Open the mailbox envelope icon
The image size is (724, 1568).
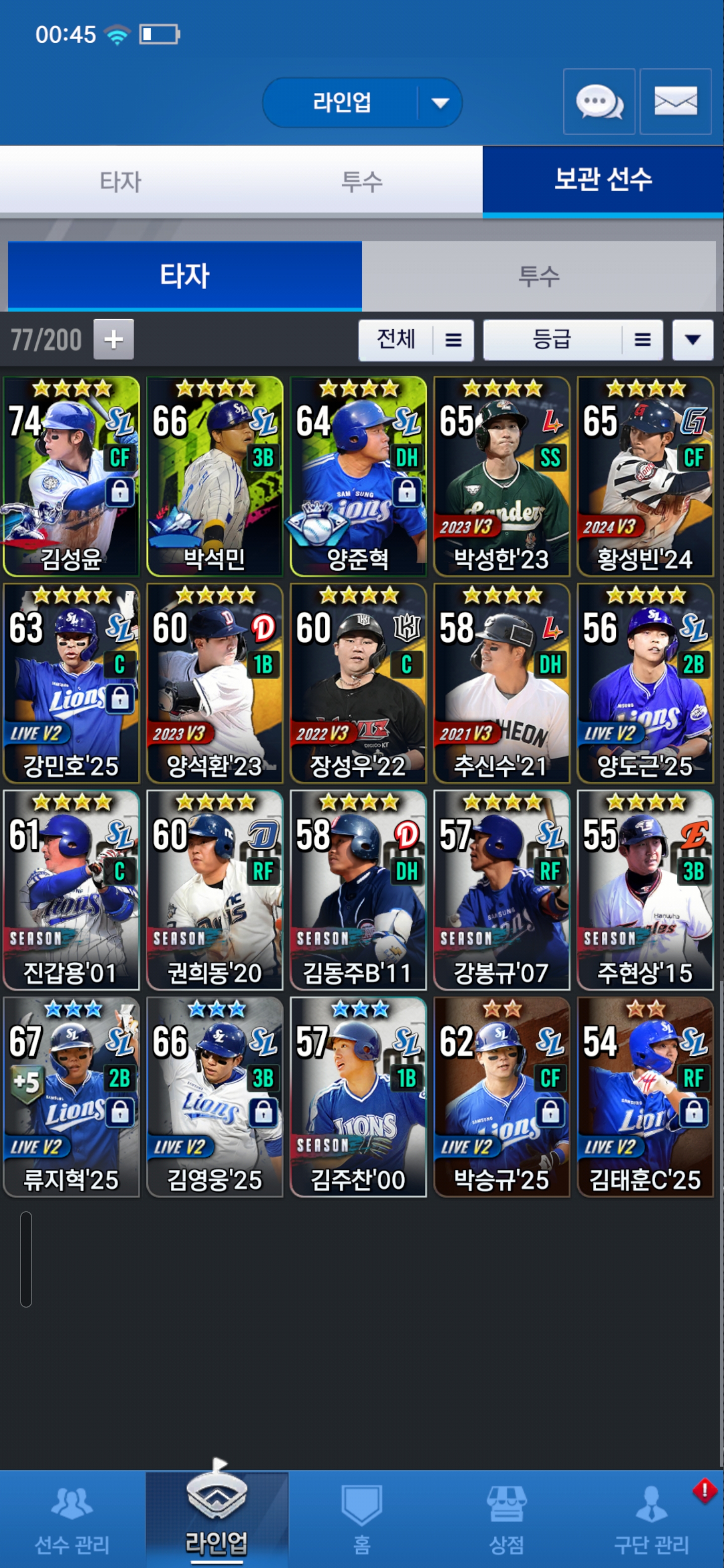[x=675, y=102]
